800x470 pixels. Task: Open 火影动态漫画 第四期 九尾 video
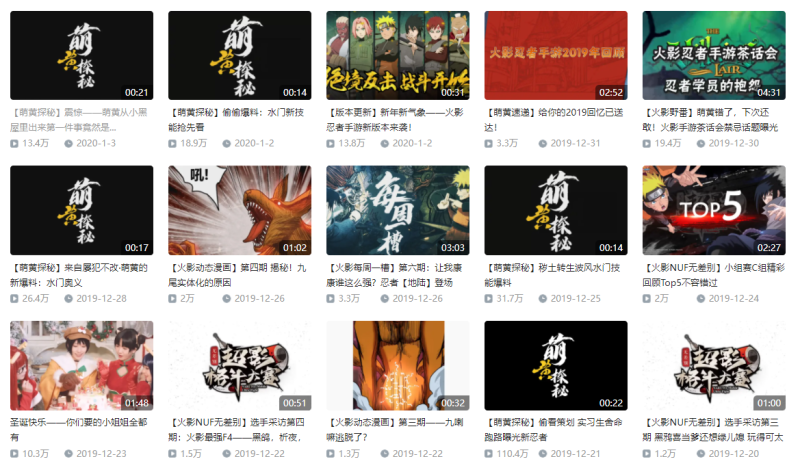click(239, 210)
